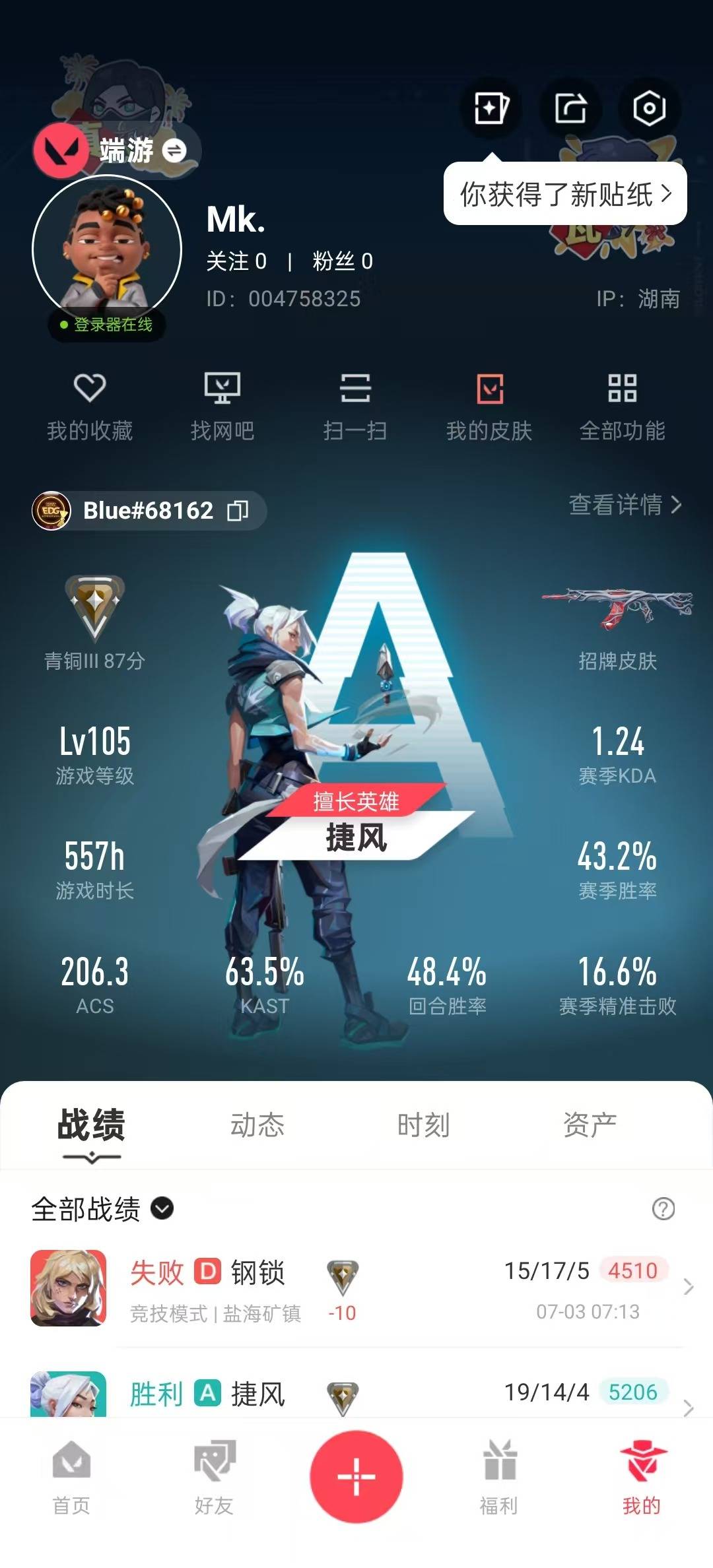Open 全部功能
The width and height of the screenshot is (713, 1568).
click(x=622, y=406)
